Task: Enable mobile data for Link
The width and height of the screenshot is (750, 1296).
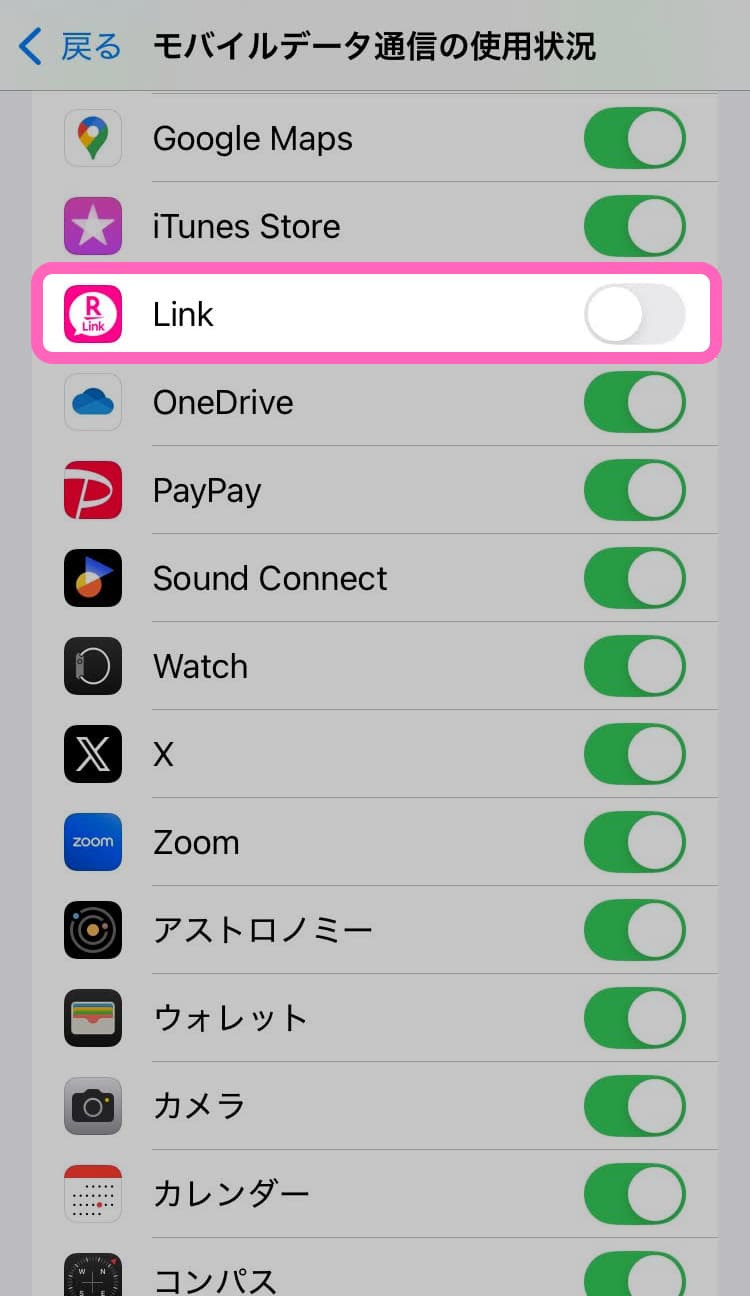Action: [634, 314]
